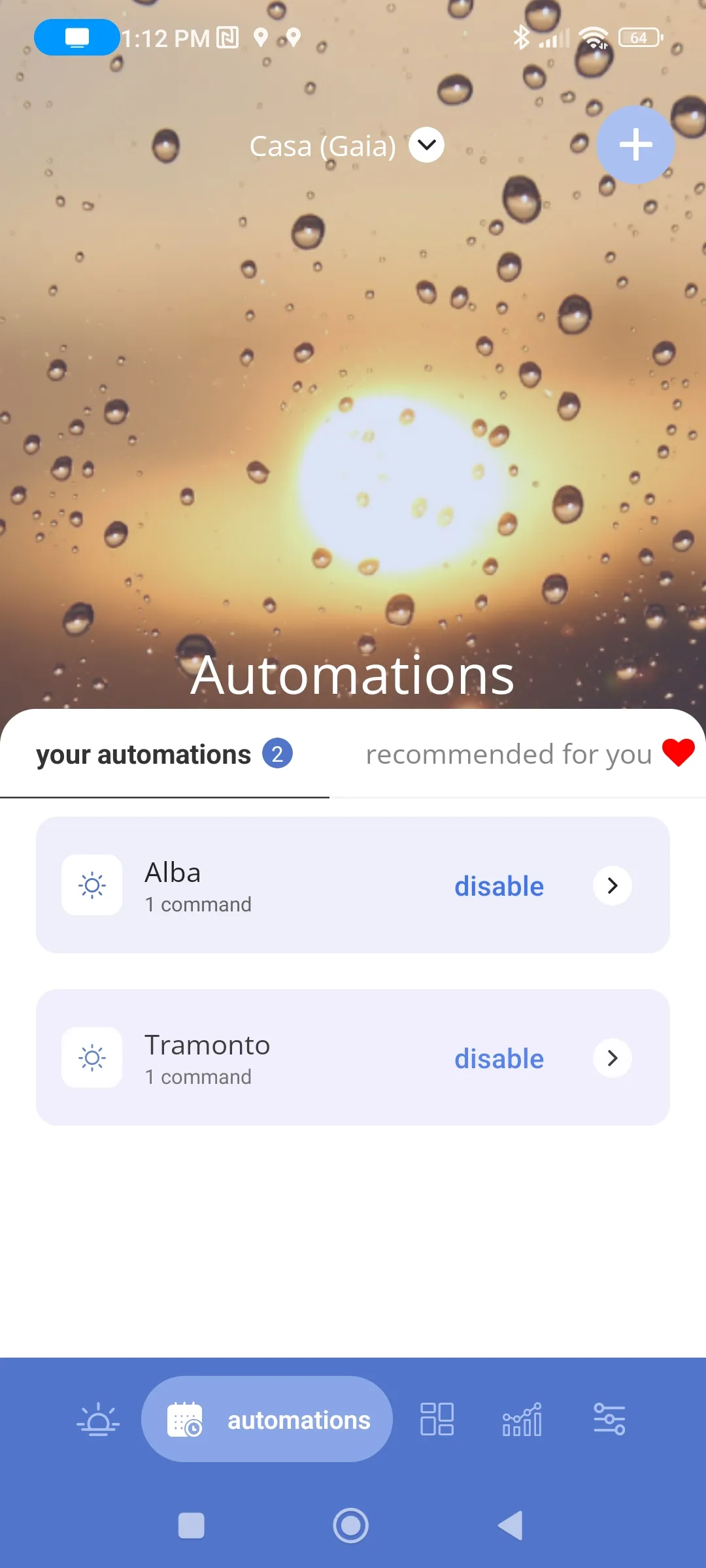Open details chevron for Tramonto automation

tap(612, 1058)
